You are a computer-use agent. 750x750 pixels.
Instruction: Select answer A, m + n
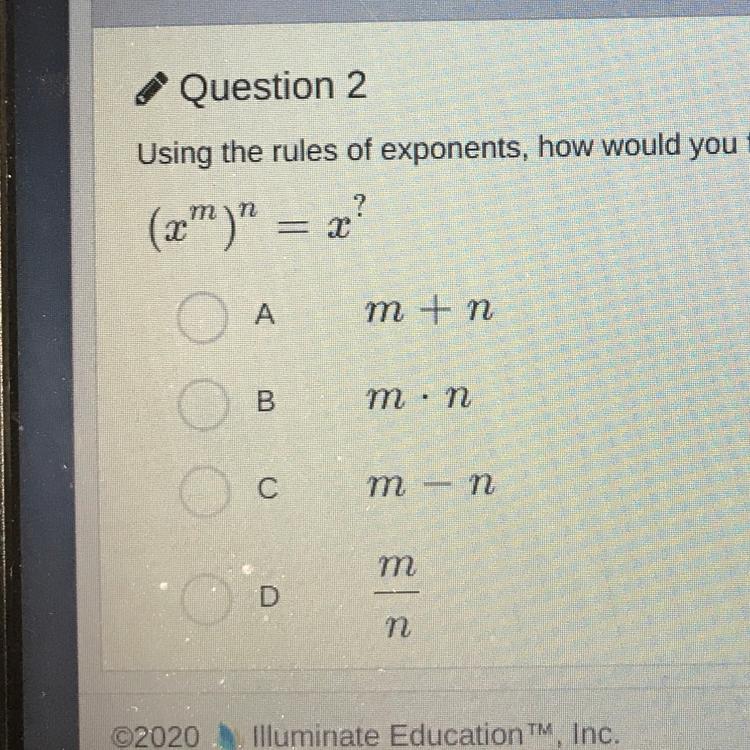click(204, 317)
